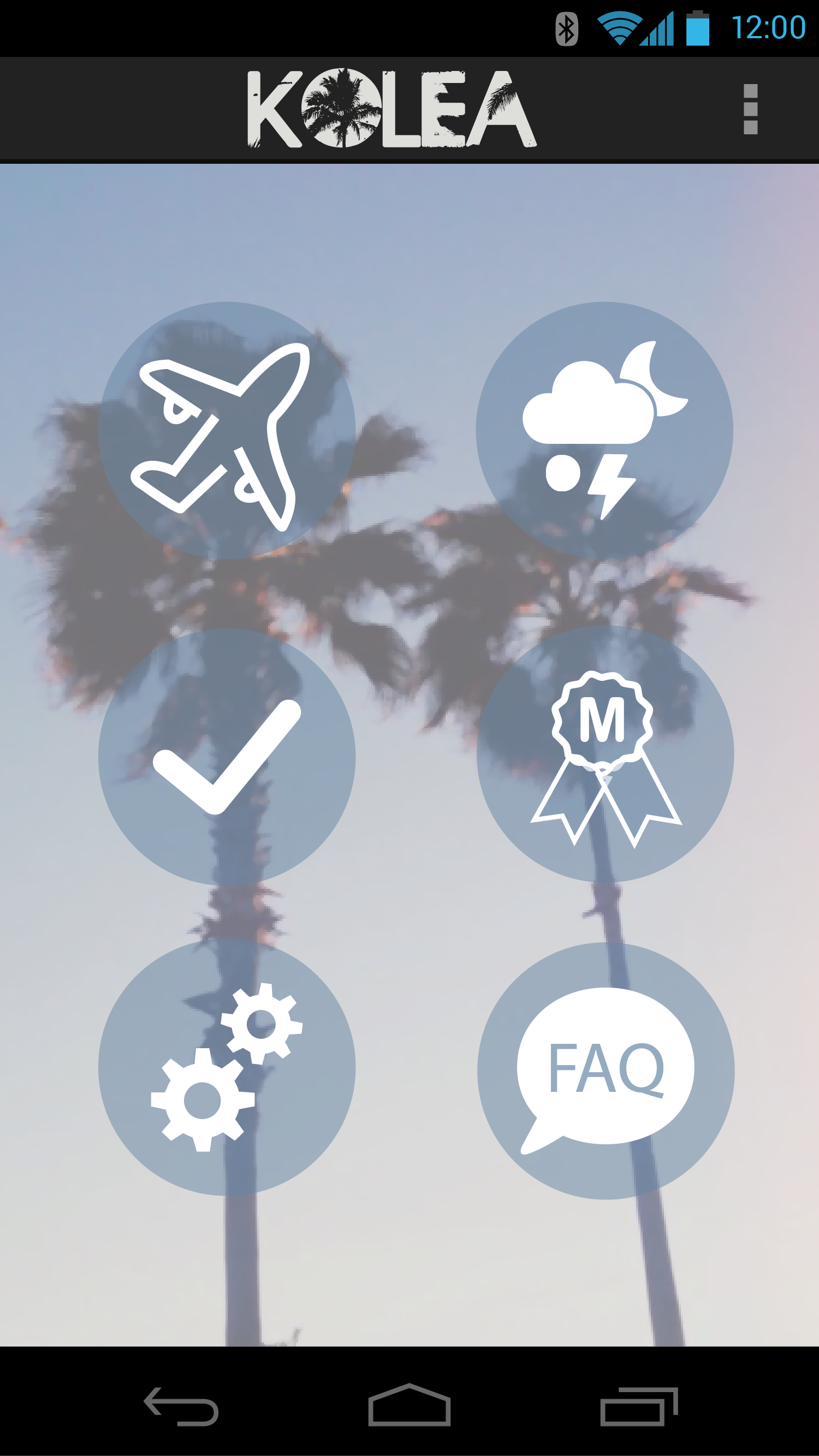The height and width of the screenshot is (1456, 819).
Task: Tap the system home button
Action: 409,1405
